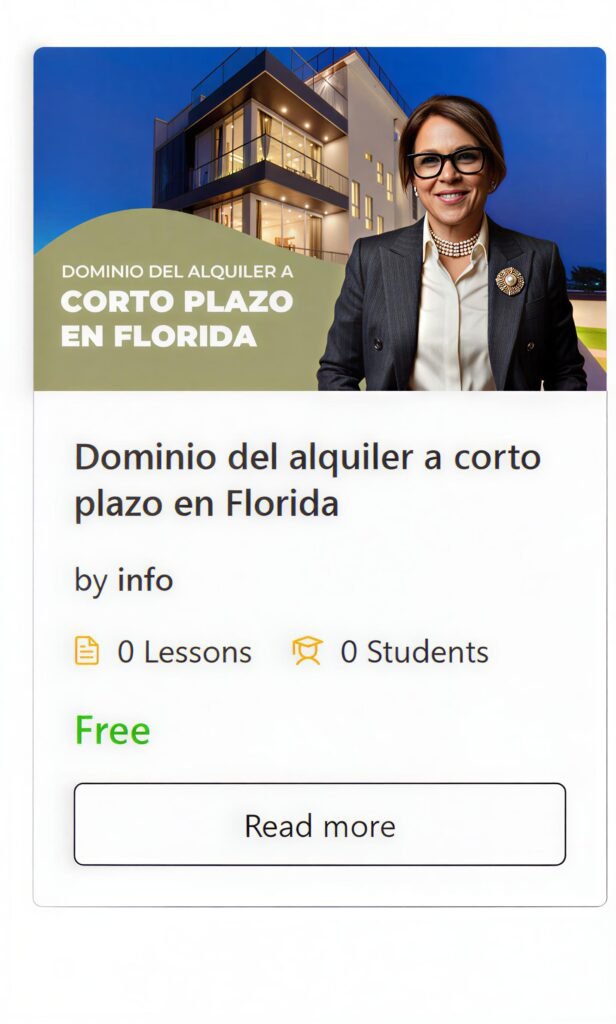View the author profile 'info'
This screenshot has height=1024, width=616.
145,580
